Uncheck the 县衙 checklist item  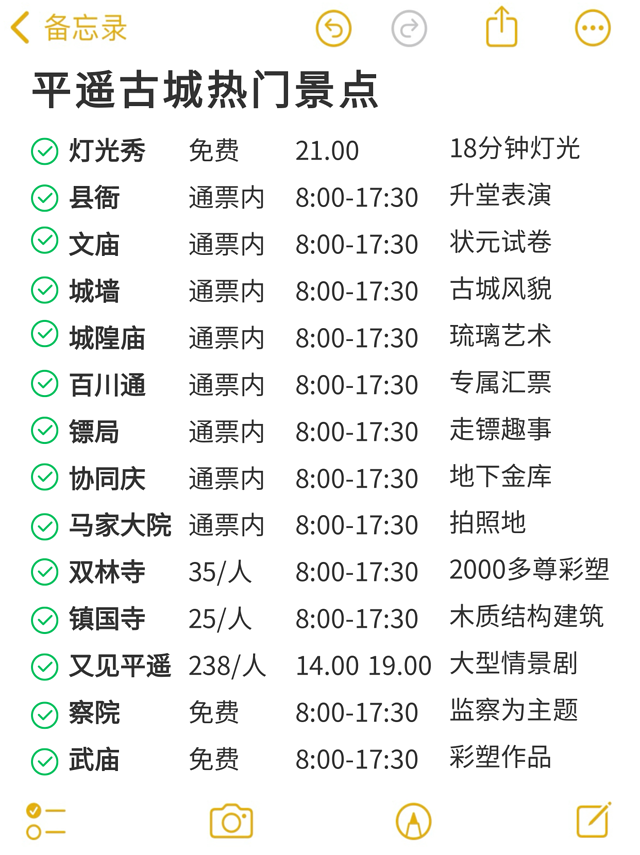click(x=45, y=198)
